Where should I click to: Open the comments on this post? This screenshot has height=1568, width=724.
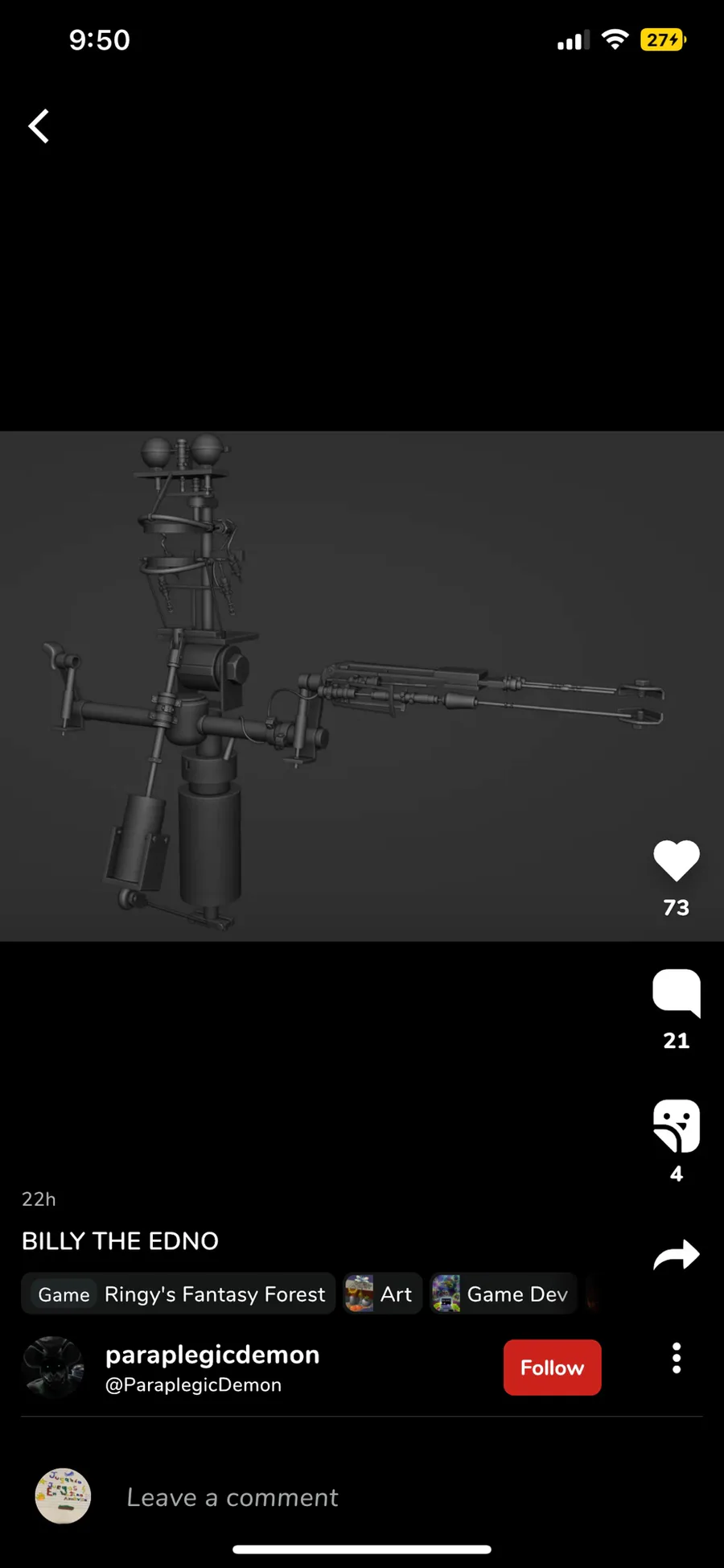click(x=676, y=993)
